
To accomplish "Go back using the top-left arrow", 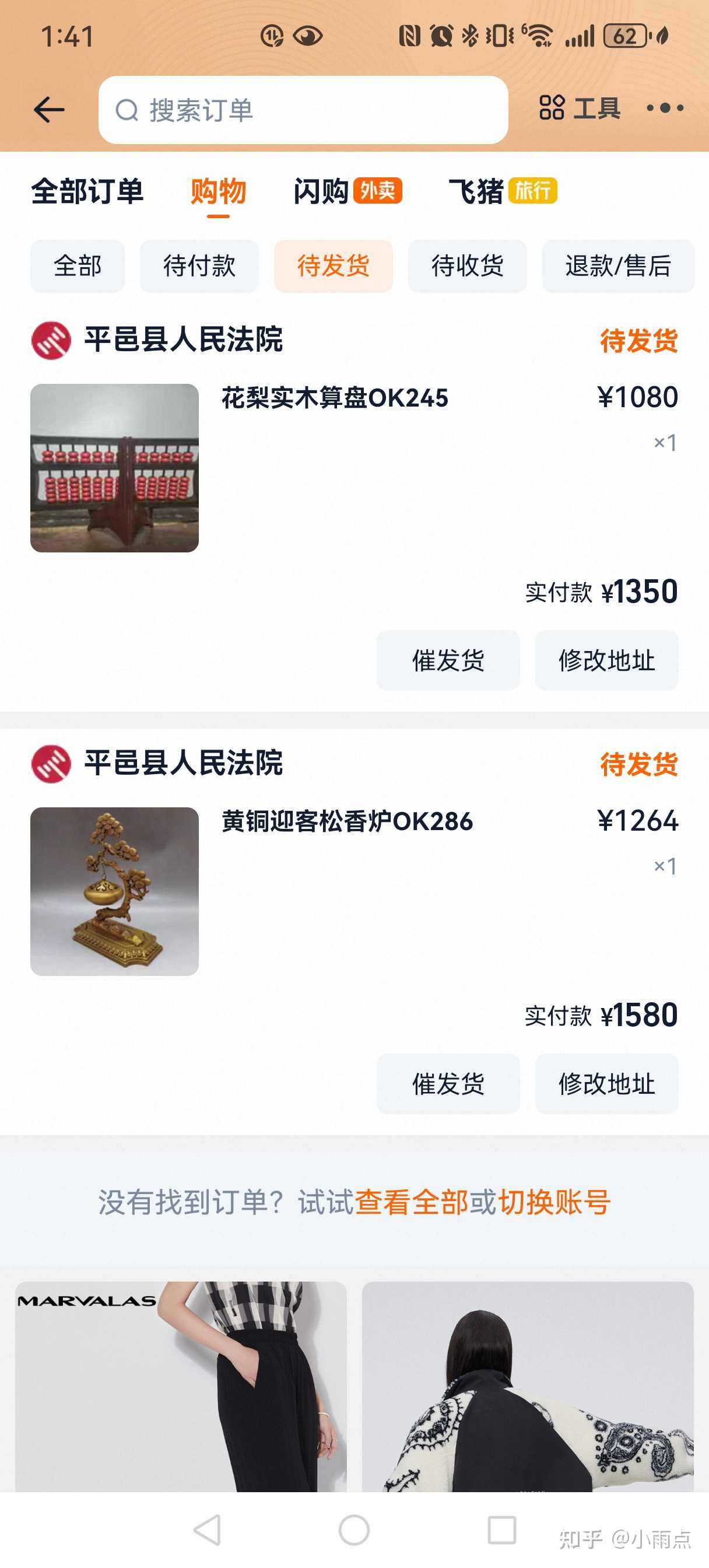I will 50,110.
